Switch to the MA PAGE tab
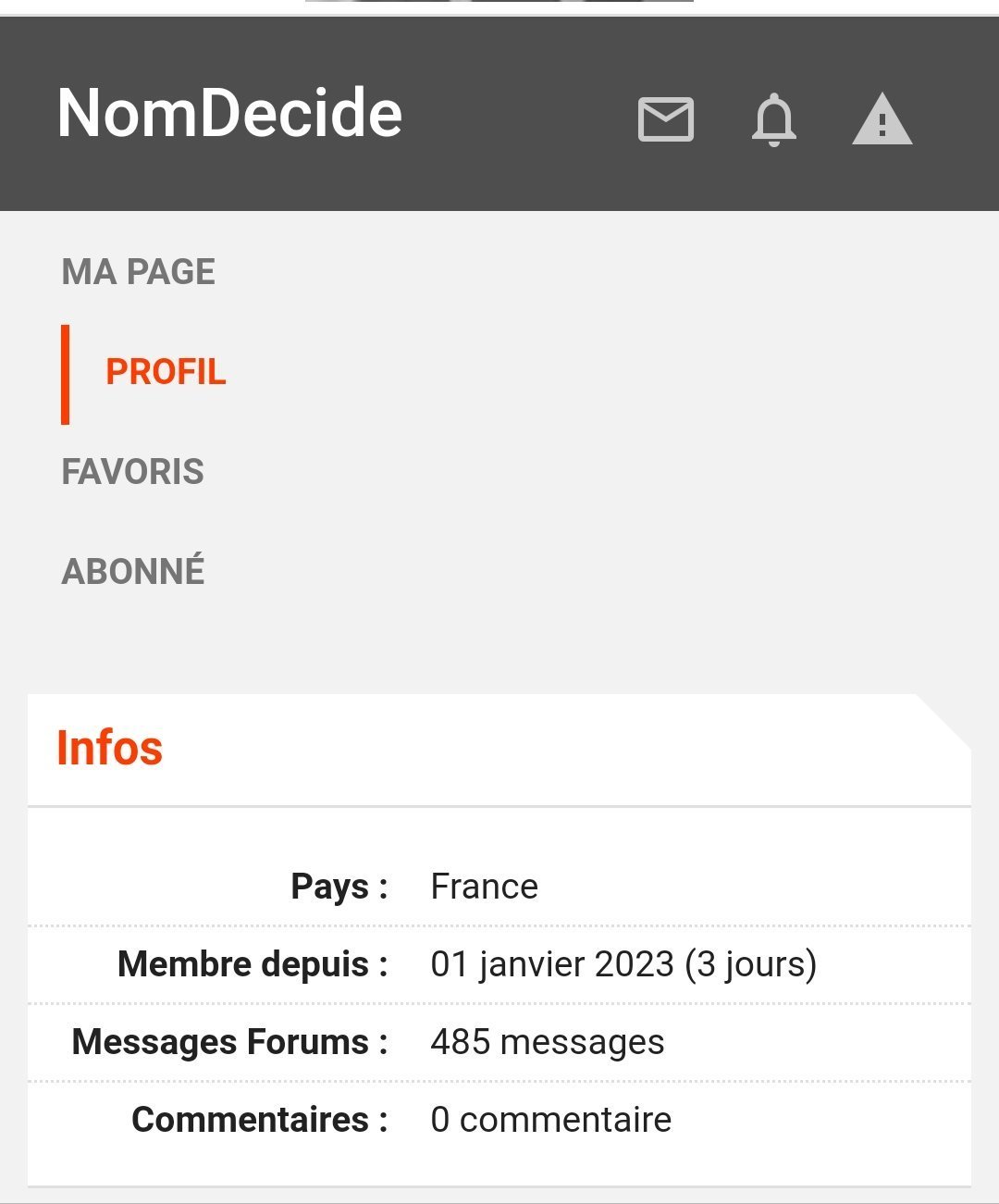The image size is (999, 1204). pyautogui.click(x=139, y=272)
